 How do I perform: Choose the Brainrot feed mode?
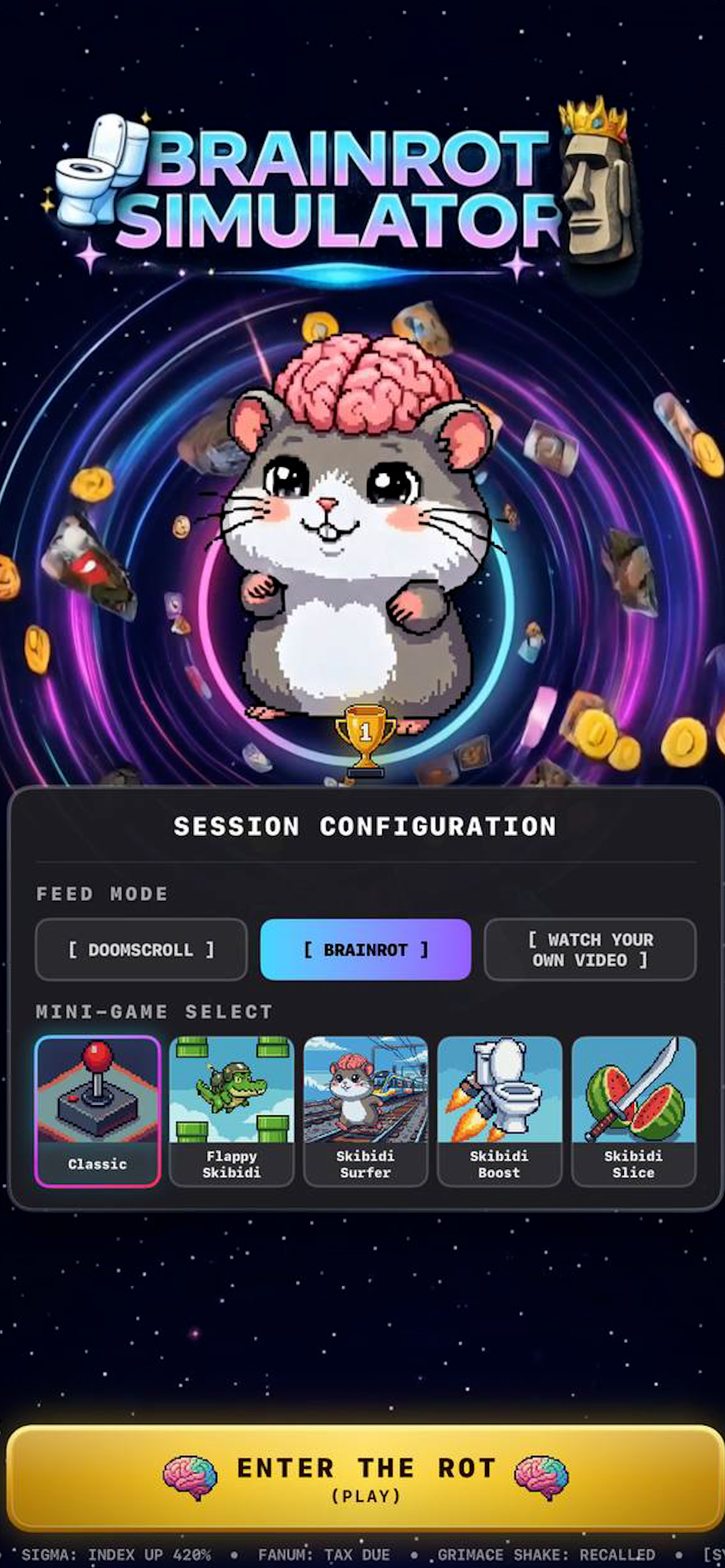pos(365,949)
